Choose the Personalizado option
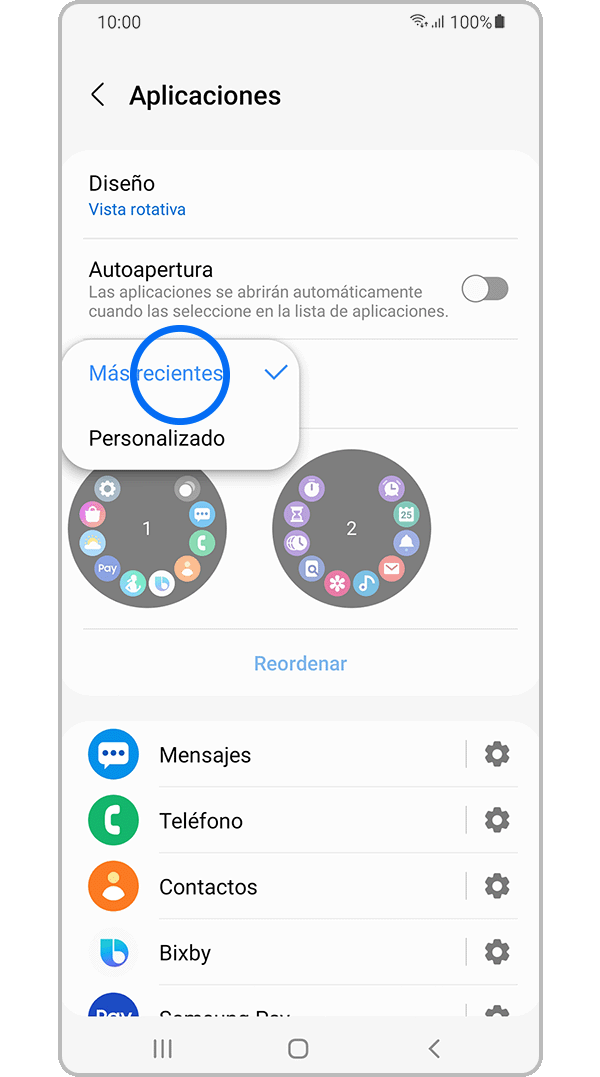Screen dimensions: 600x1077 (x=157, y=438)
